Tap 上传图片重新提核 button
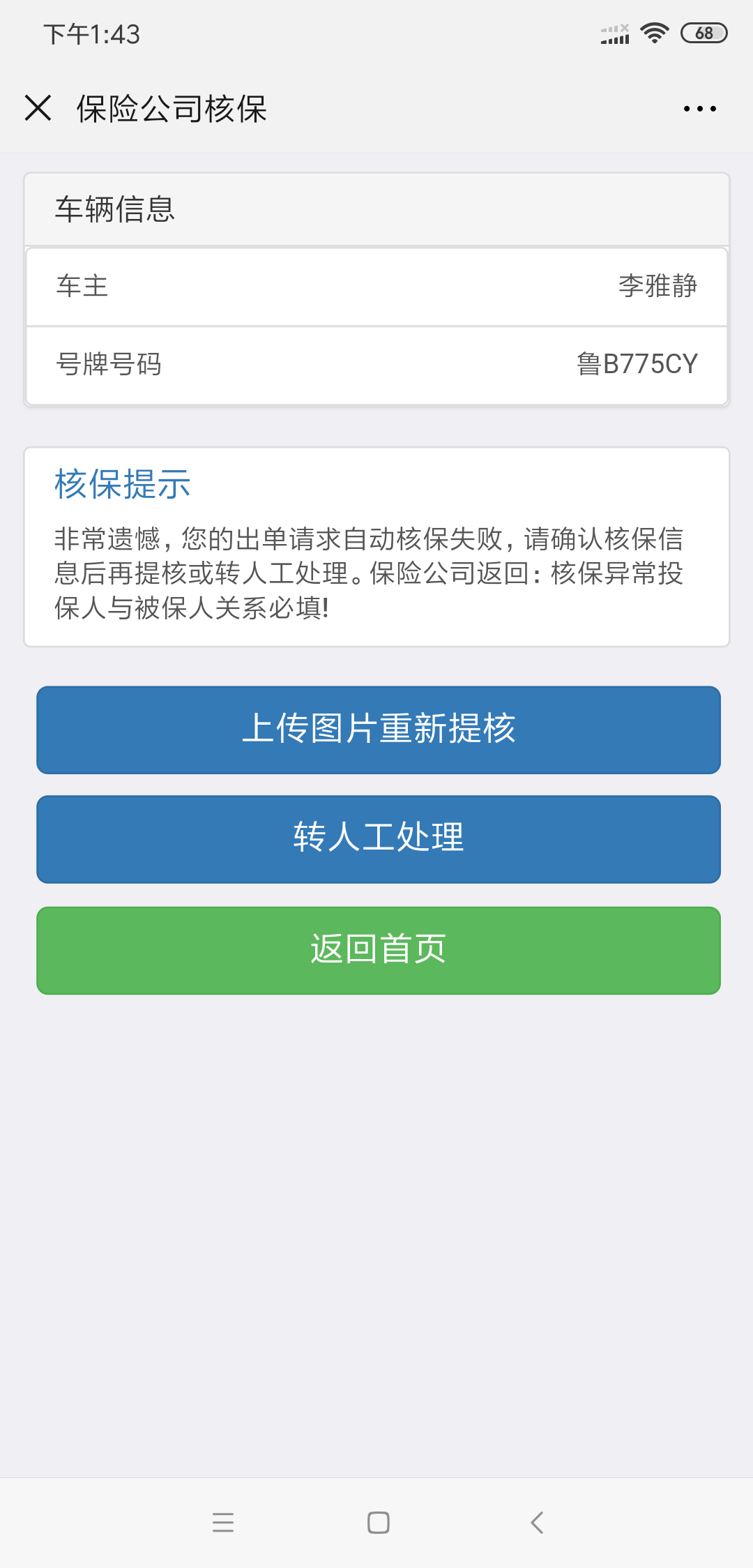Screen dimensions: 753x1568 [378, 730]
